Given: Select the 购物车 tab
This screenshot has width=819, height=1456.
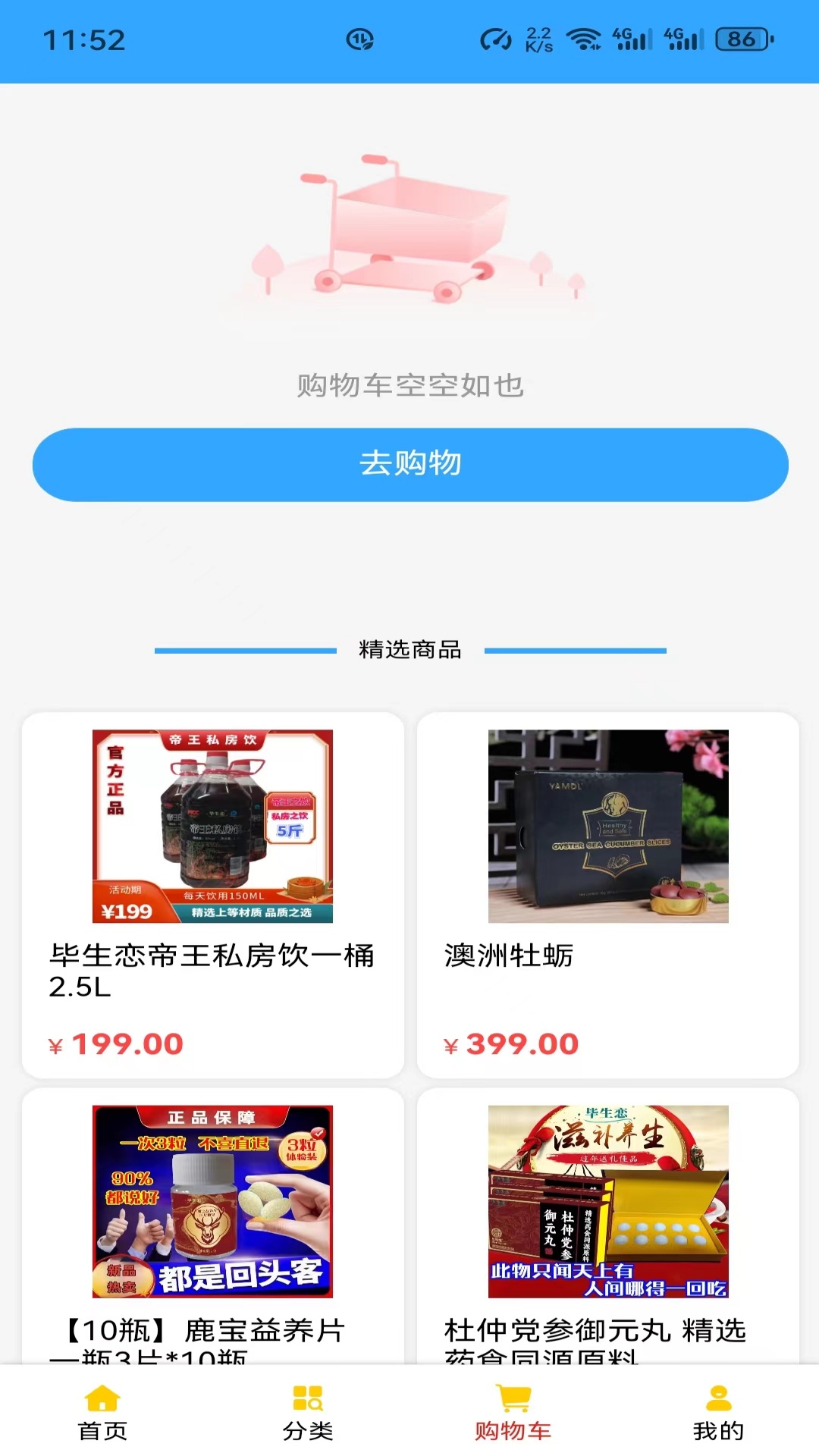Looking at the screenshot, I should (x=513, y=1412).
